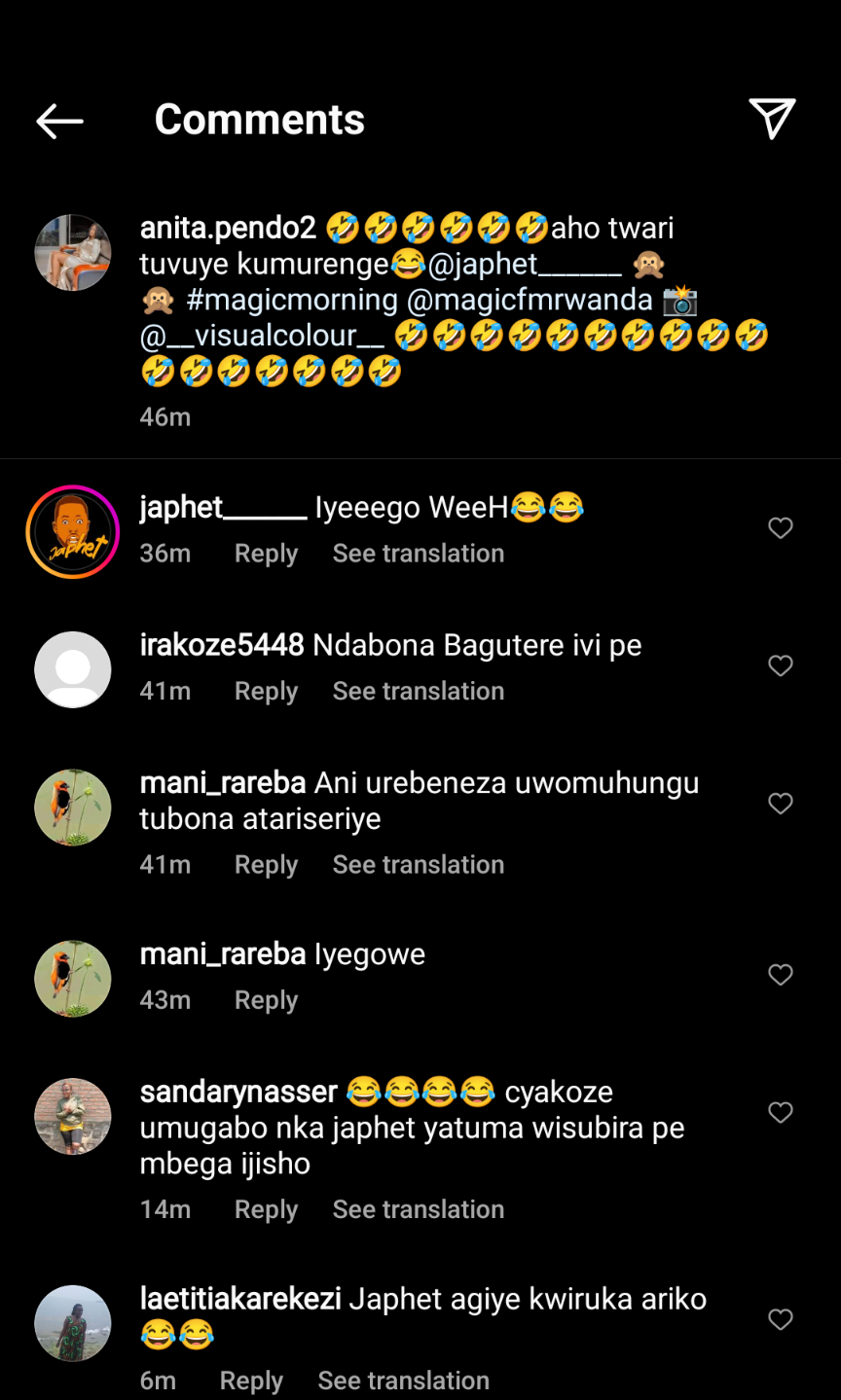
Task: Reply to mani_rareba's 'Iyegowe' comment
Action: click(x=266, y=1001)
